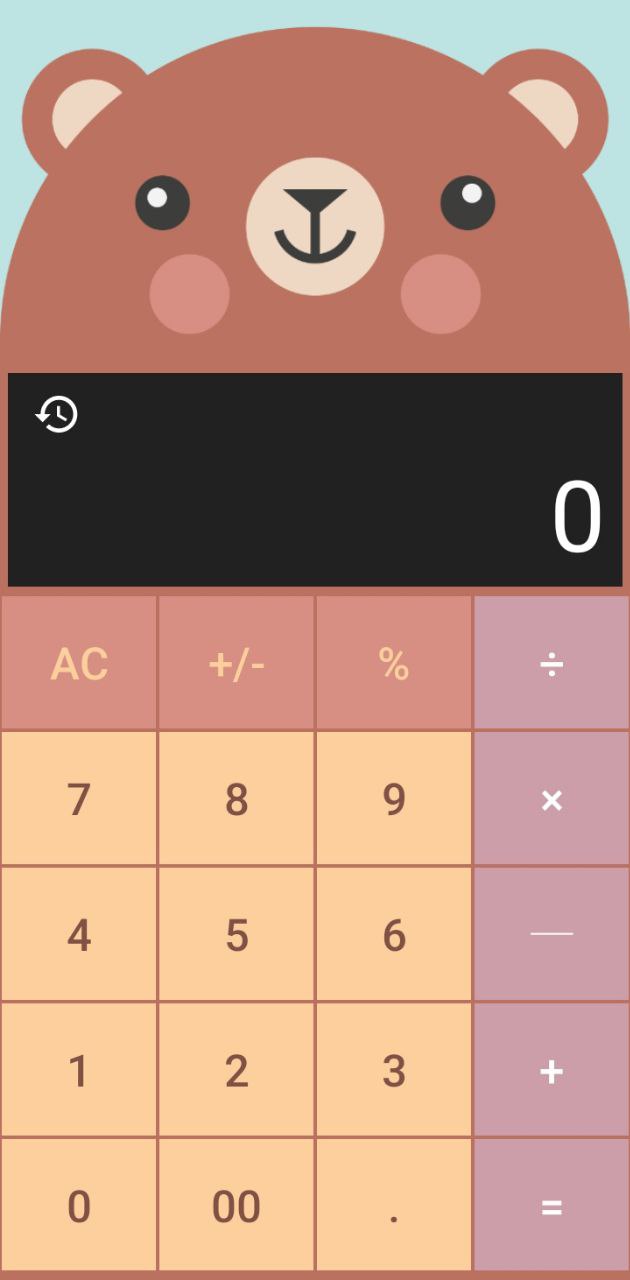Screen dimensions: 630x1280
Task: Tap the number 9 key
Action: pyautogui.click(x=394, y=799)
